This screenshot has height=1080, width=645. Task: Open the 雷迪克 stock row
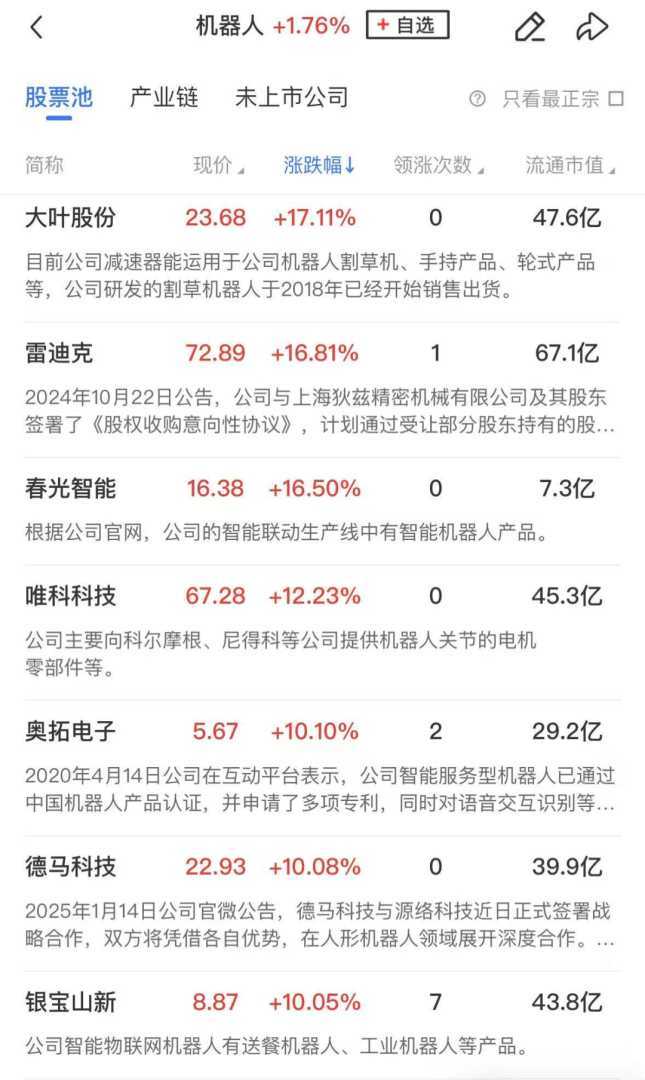point(58,353)
